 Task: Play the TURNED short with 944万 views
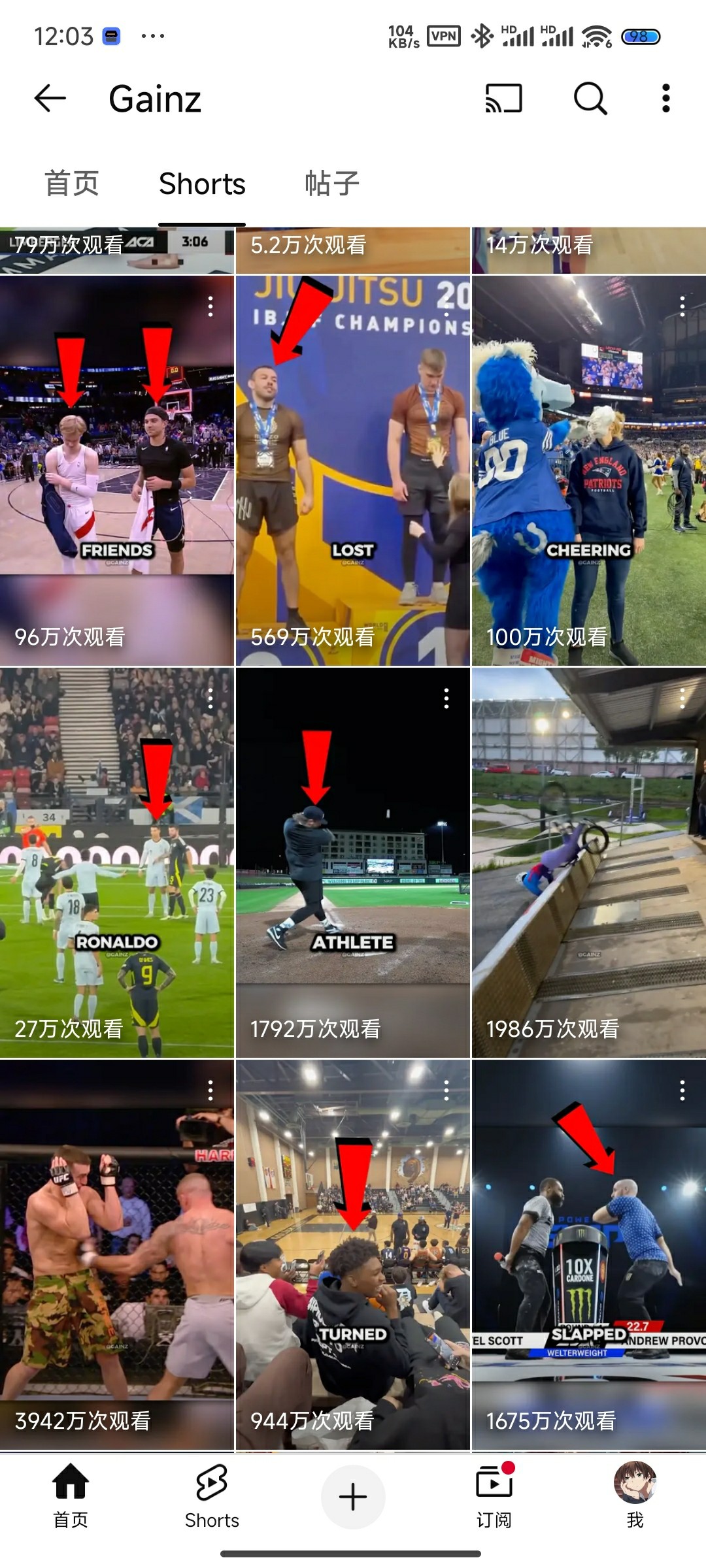pyautogui.click(x=352, y=1254)
